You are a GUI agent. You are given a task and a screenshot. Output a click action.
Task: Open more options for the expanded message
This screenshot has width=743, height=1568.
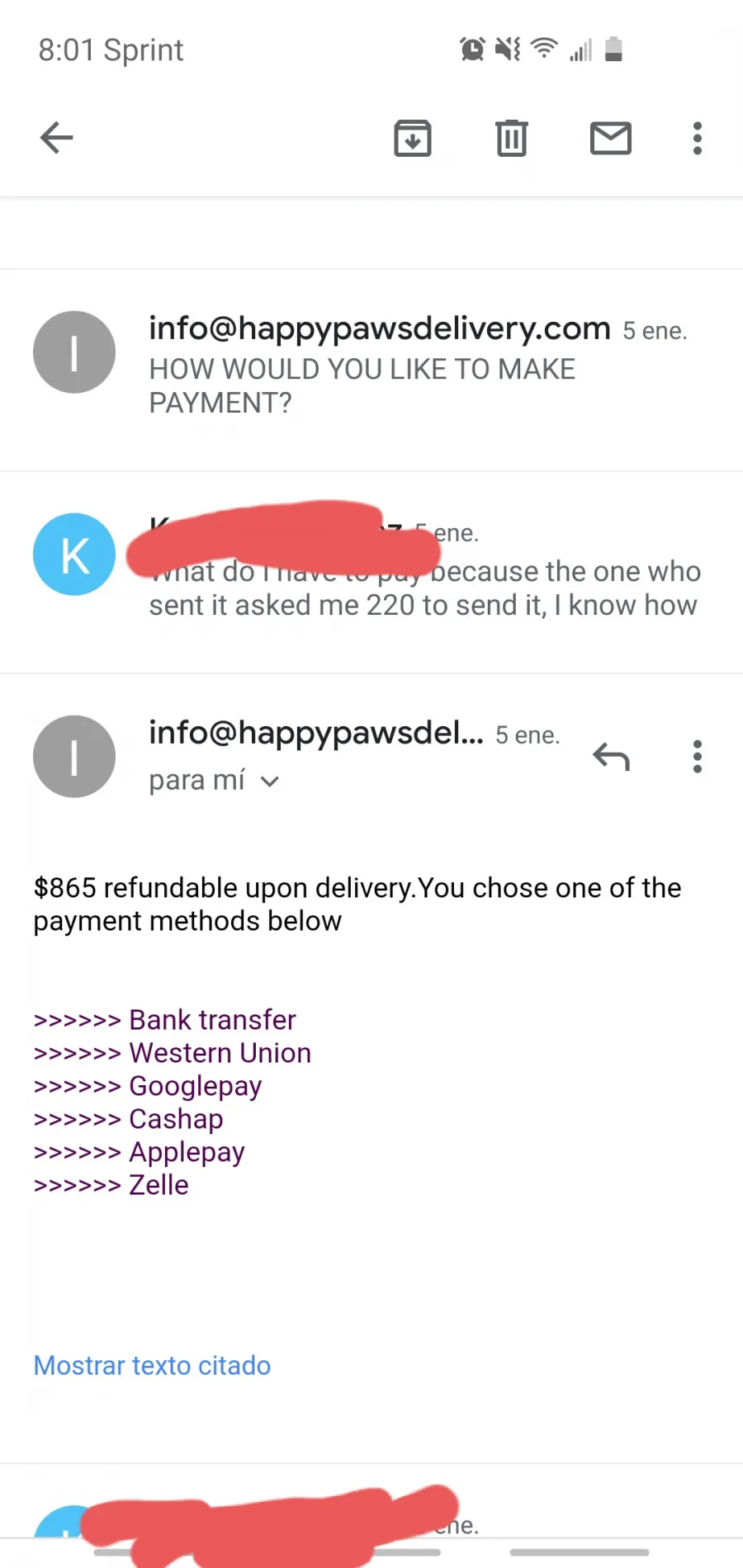coord(698,757)
